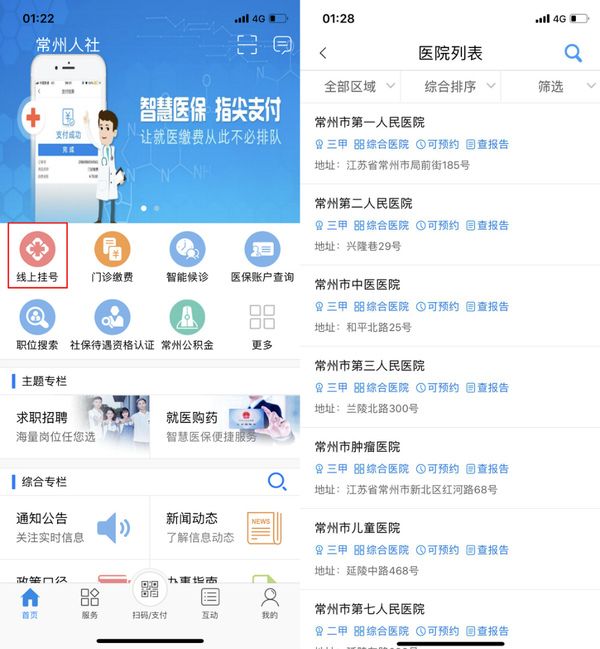Search the hospital list
This screenshot has height=649, width=600.
(573, 53)
